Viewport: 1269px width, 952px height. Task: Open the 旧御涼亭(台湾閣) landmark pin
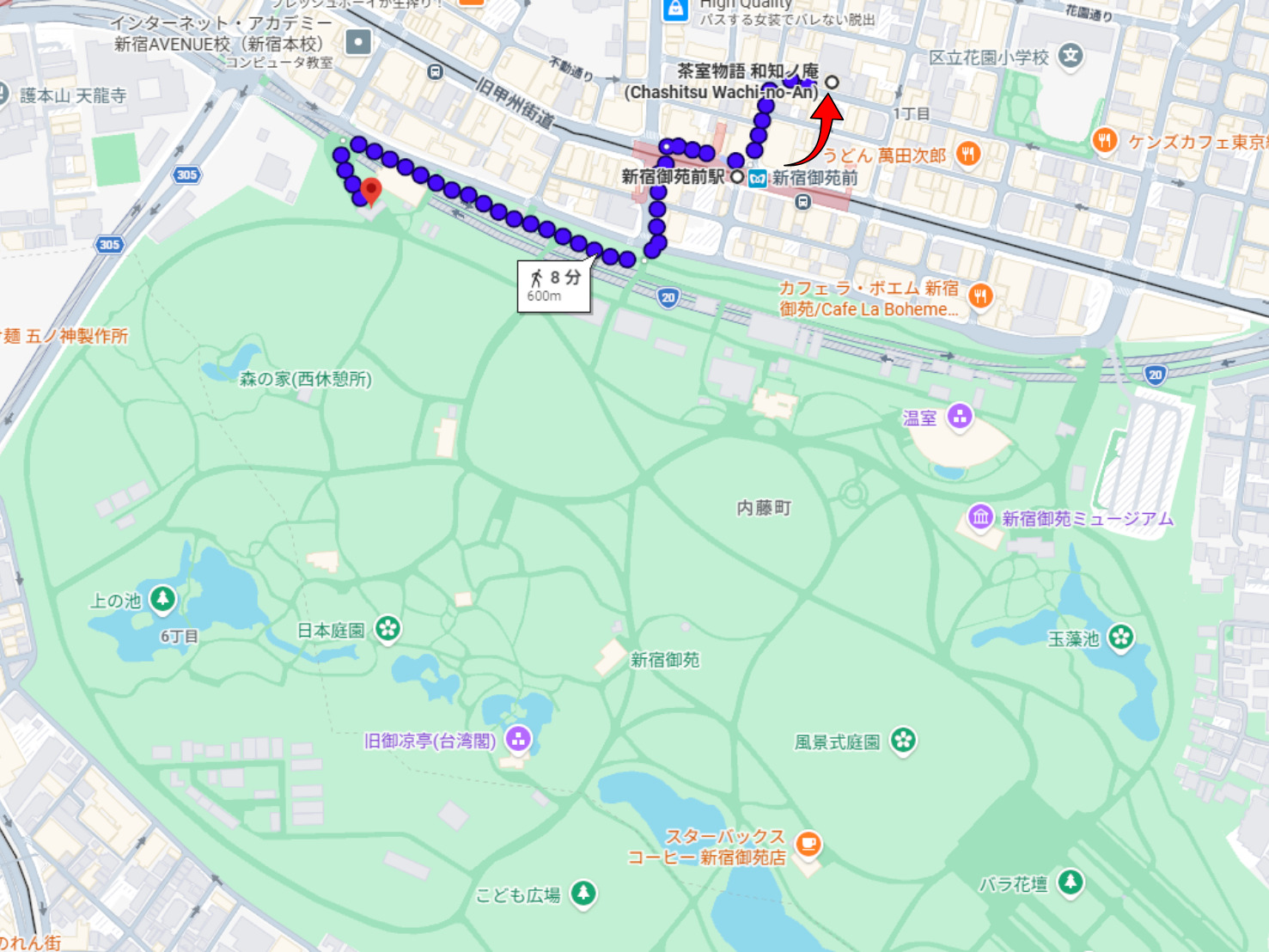pos(517,739)
